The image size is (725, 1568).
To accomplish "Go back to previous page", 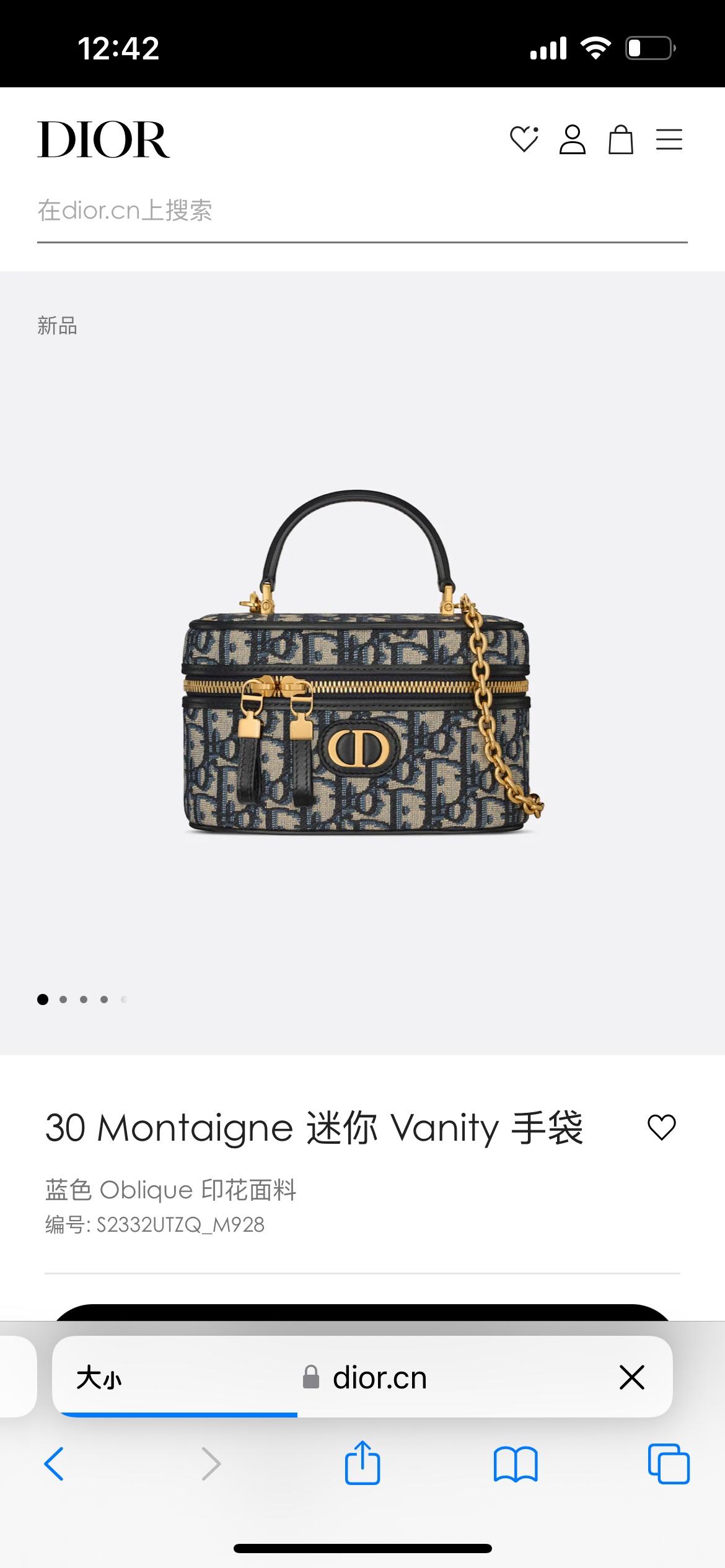I will tap(54, 1464).
